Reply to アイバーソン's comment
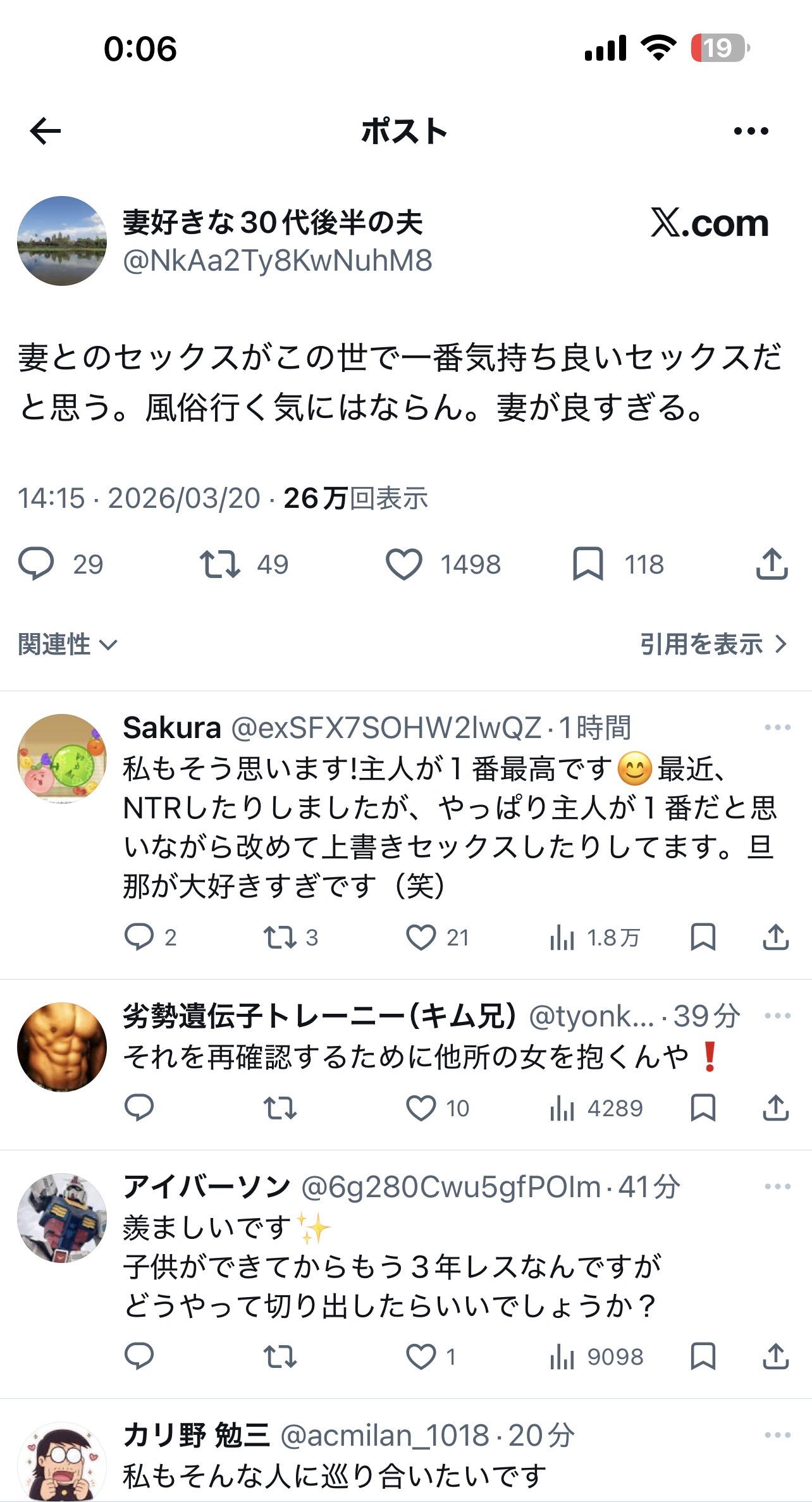The width and height of the screenshot is (812, 1502). [x=139, y=1357]
